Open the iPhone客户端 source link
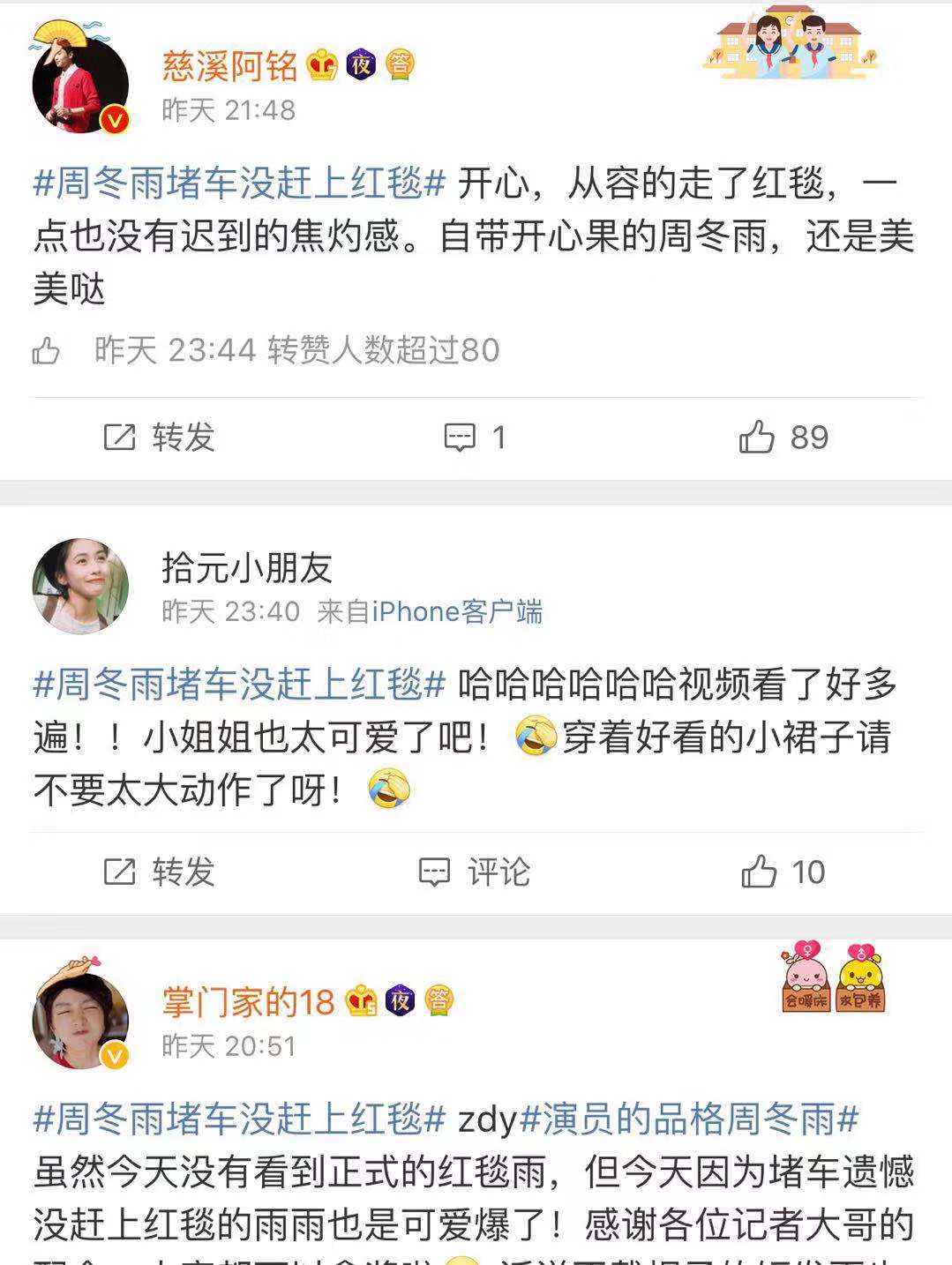Viewport: 952px width, 1265px height. click(x=456, y=611)
